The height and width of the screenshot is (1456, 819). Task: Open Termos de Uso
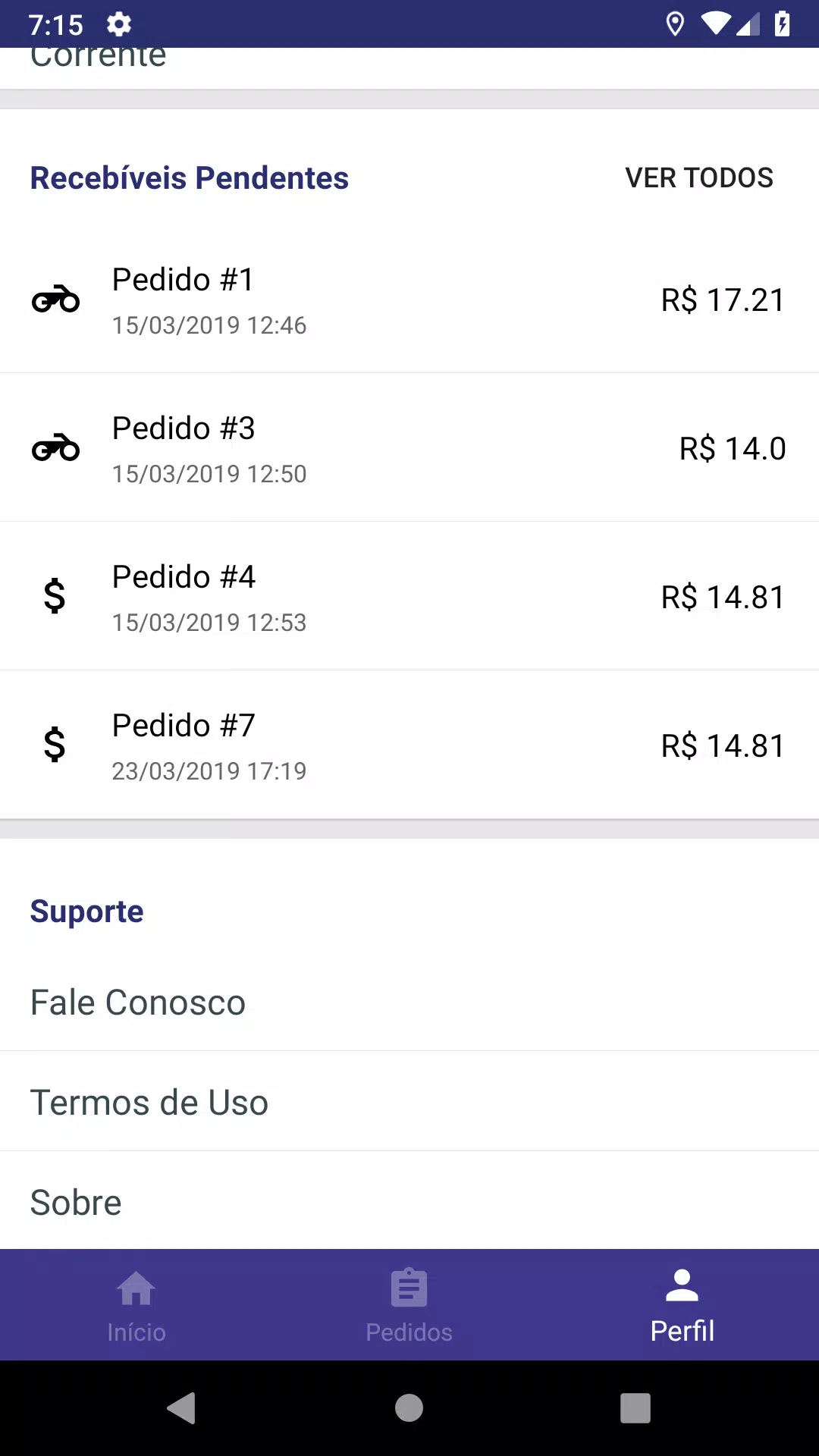click(409, 1102)
